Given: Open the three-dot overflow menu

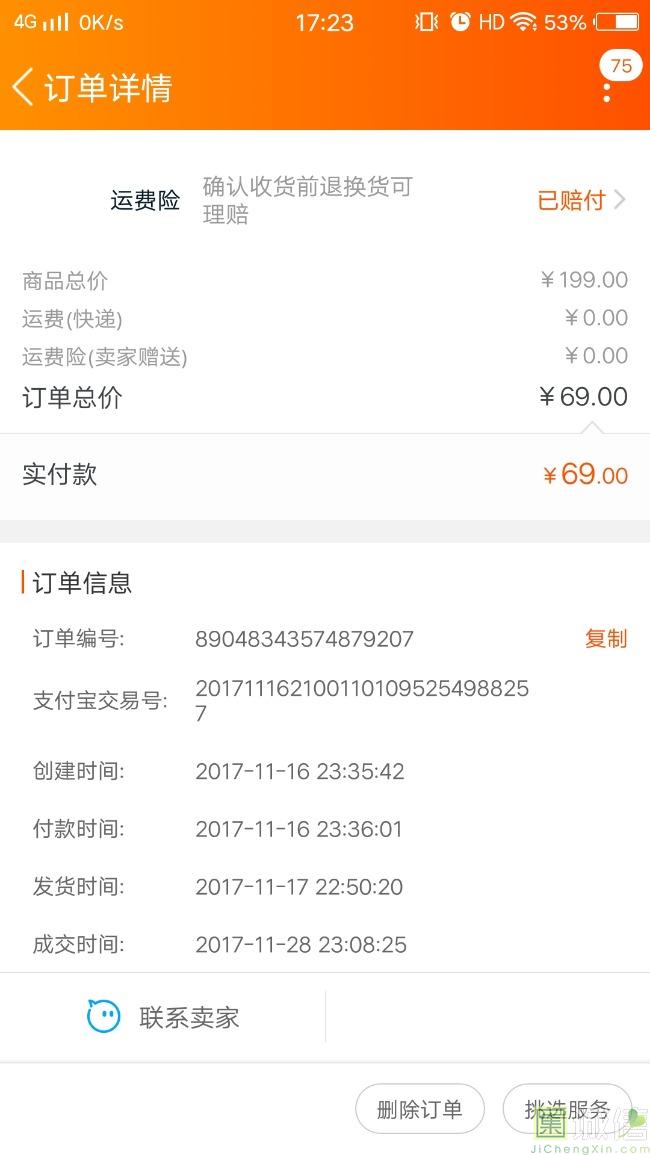Looking at the screenshot, I should (x=607, y=86).
